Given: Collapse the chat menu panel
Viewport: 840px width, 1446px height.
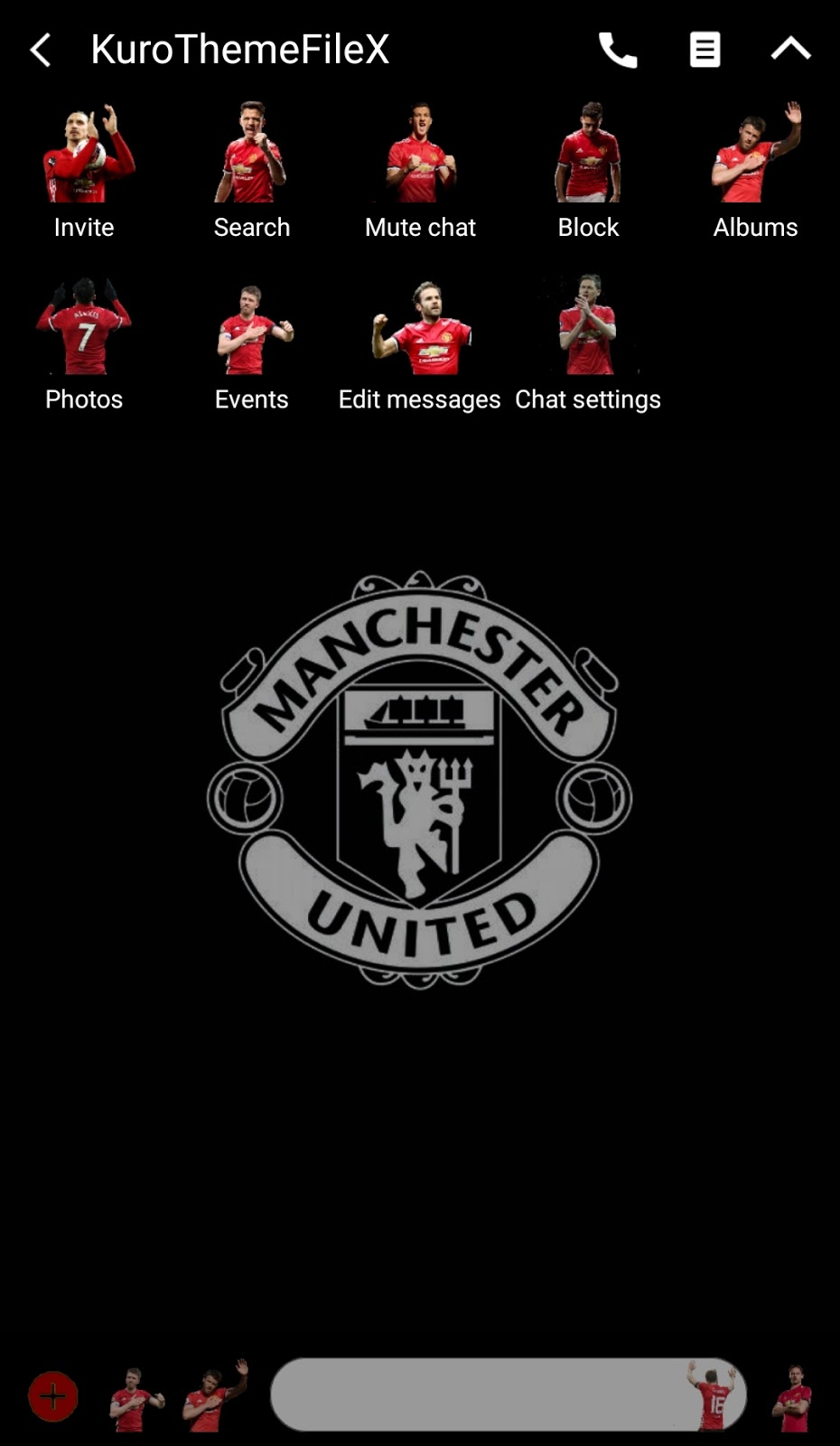Looking at the screenshot, I should (x=790, y=50).
